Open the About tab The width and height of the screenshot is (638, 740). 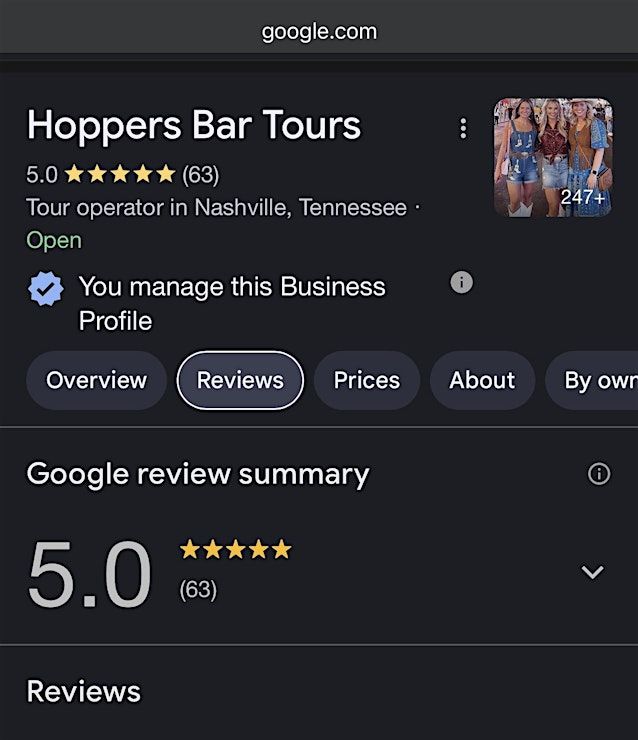click(482, 380)
